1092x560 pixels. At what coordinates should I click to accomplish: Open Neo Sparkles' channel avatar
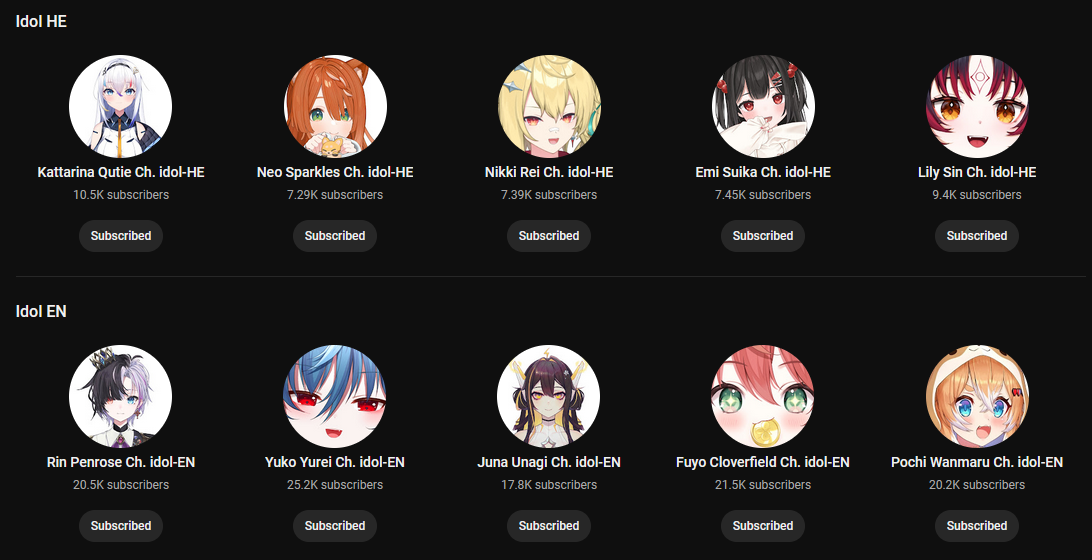pyautogui.click(x=335, y=107)
